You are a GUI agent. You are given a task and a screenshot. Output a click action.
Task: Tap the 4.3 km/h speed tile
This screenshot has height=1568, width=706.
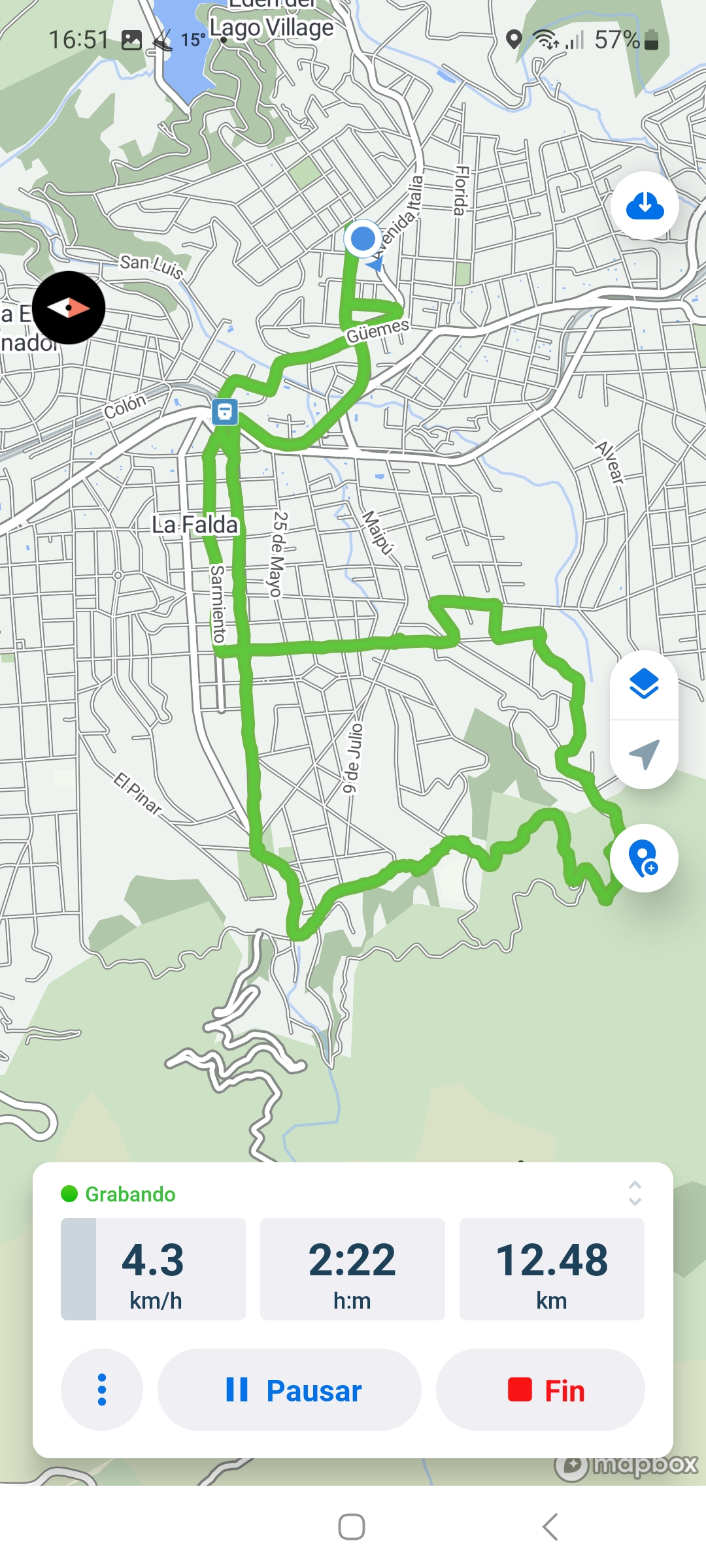154,1269
